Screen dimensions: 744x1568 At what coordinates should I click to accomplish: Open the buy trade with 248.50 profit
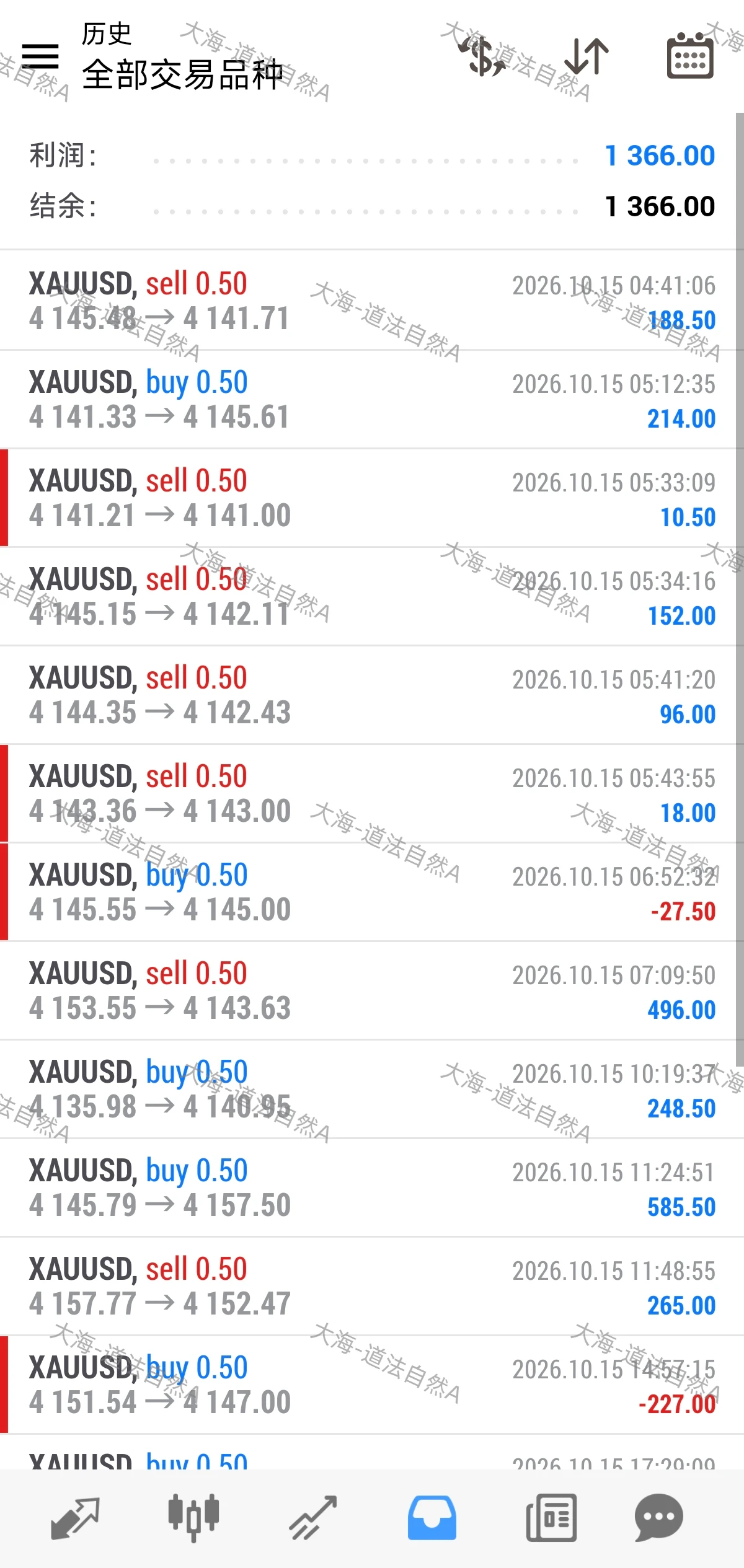[372, 1089]
